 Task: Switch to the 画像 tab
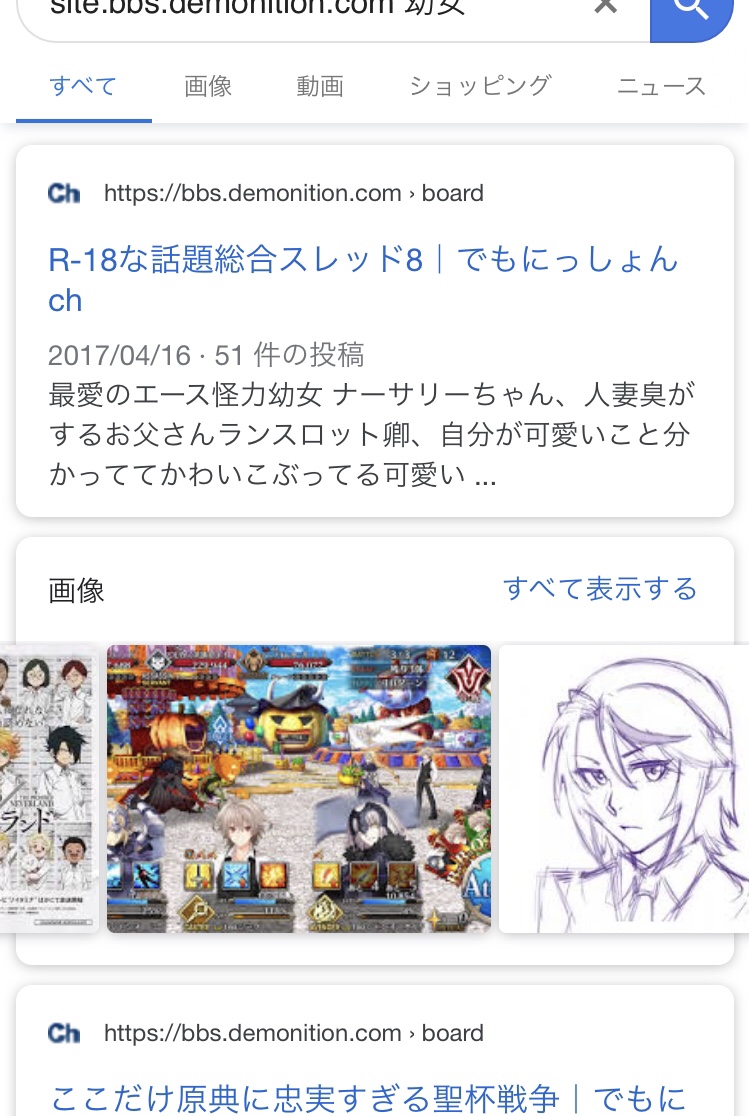208,86
